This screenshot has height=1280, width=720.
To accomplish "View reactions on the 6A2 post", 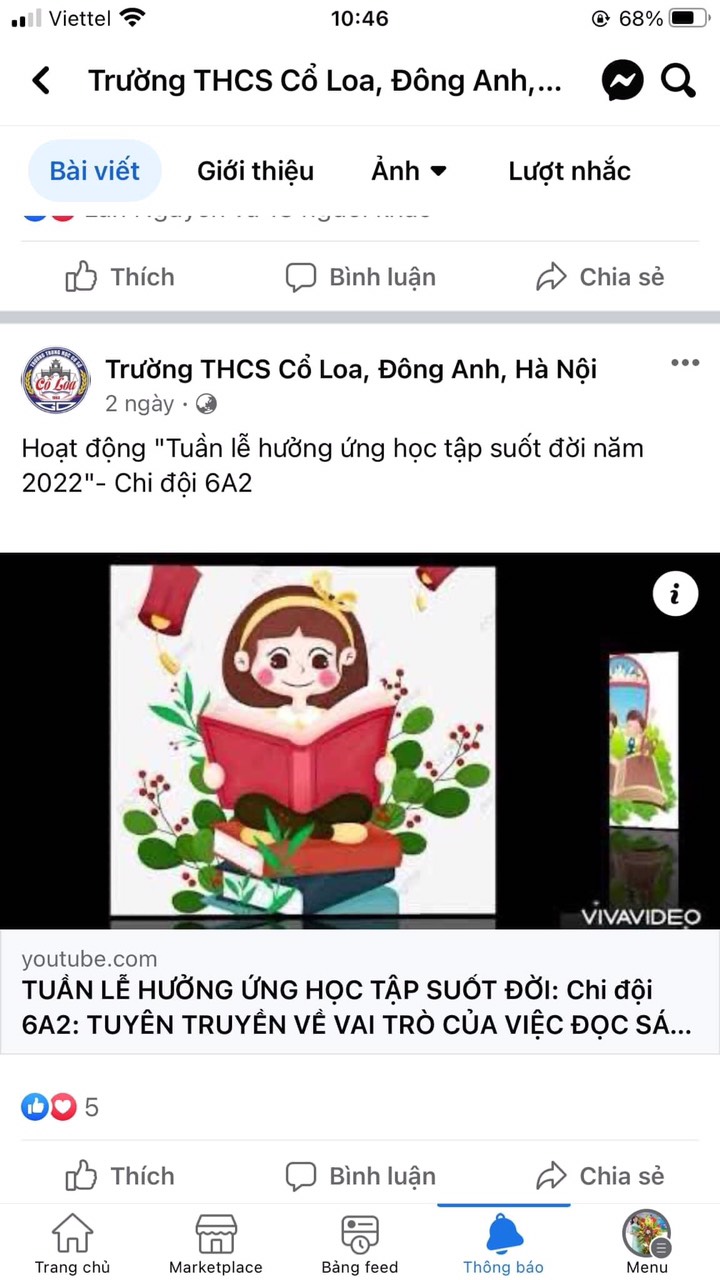I will click(60, 1107).
